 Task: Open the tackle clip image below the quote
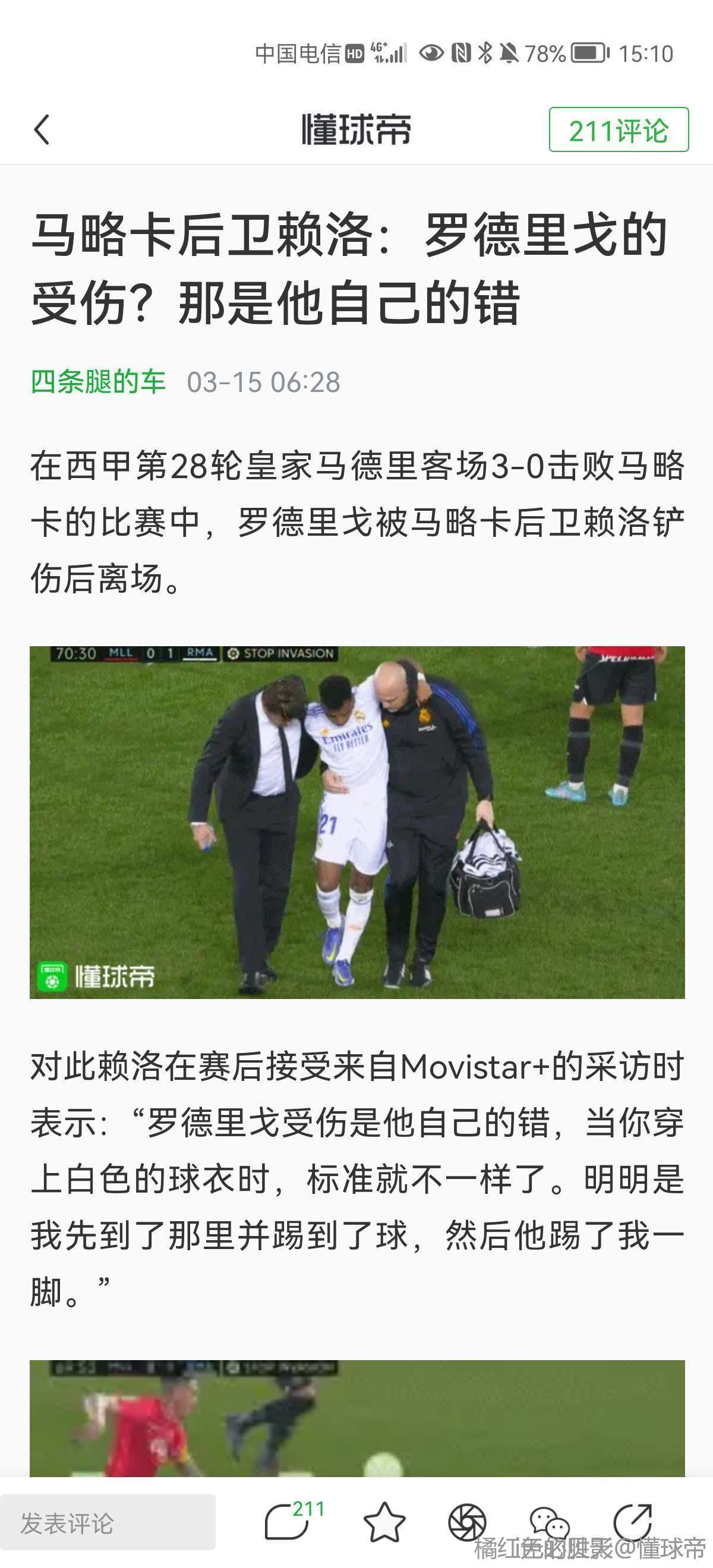pyautogui.click(x=357, y=1418)
